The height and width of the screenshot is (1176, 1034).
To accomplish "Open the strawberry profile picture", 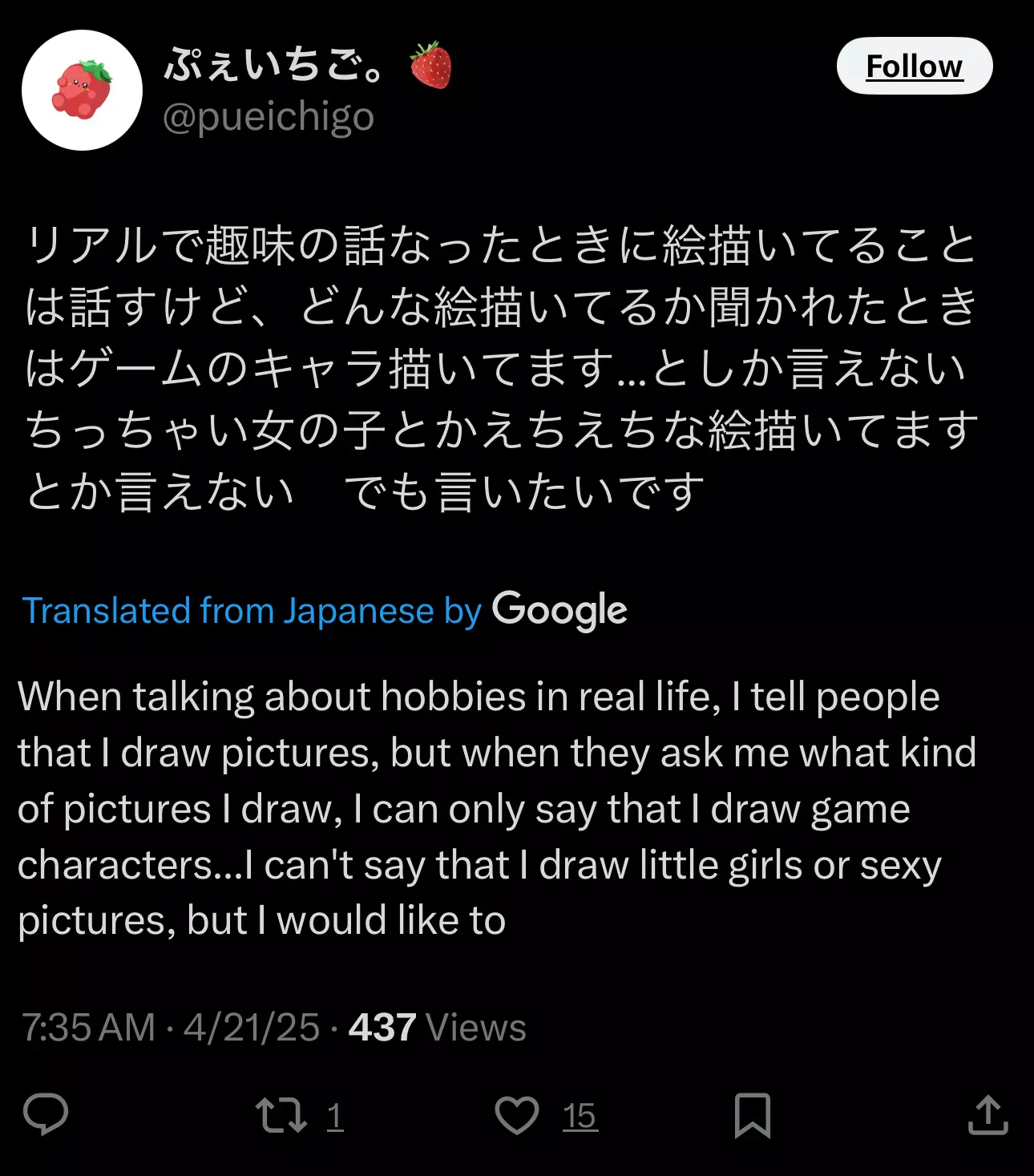I will [82, 90].
